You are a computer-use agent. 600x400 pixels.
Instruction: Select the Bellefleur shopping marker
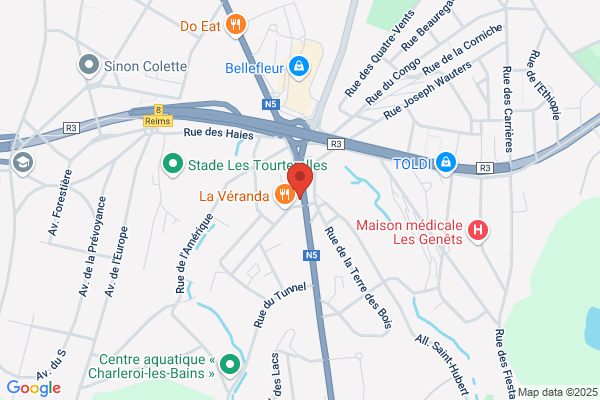299,68
